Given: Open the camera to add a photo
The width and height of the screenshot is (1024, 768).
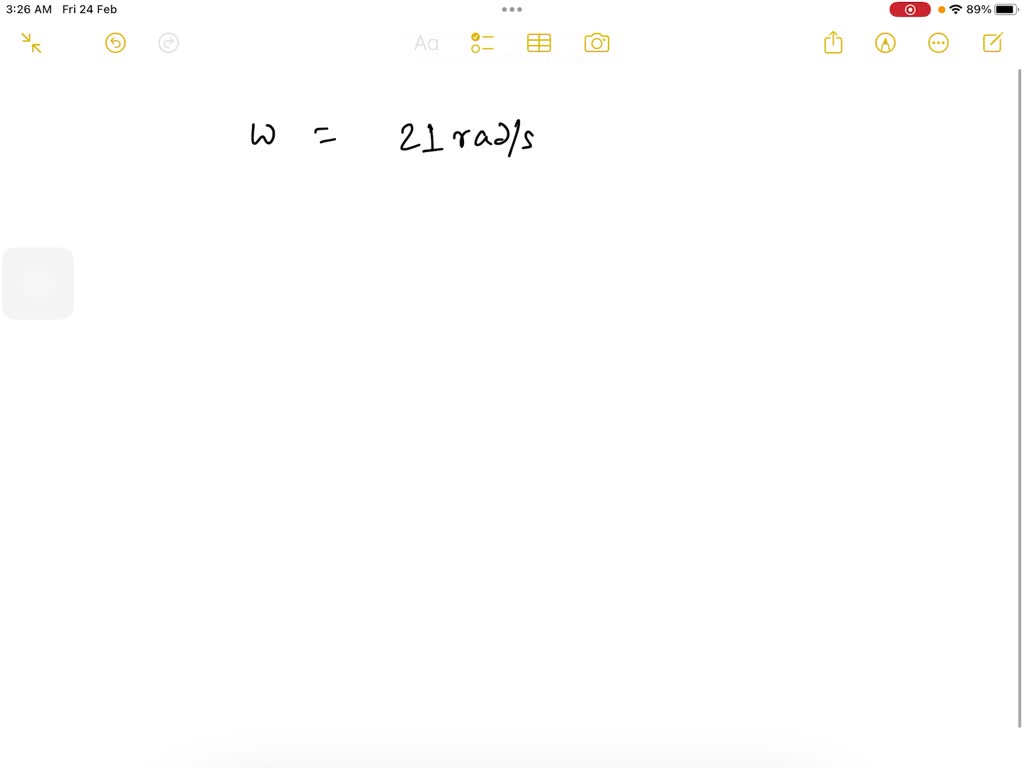Looking at the screenshot, I should tap(597, 43).
